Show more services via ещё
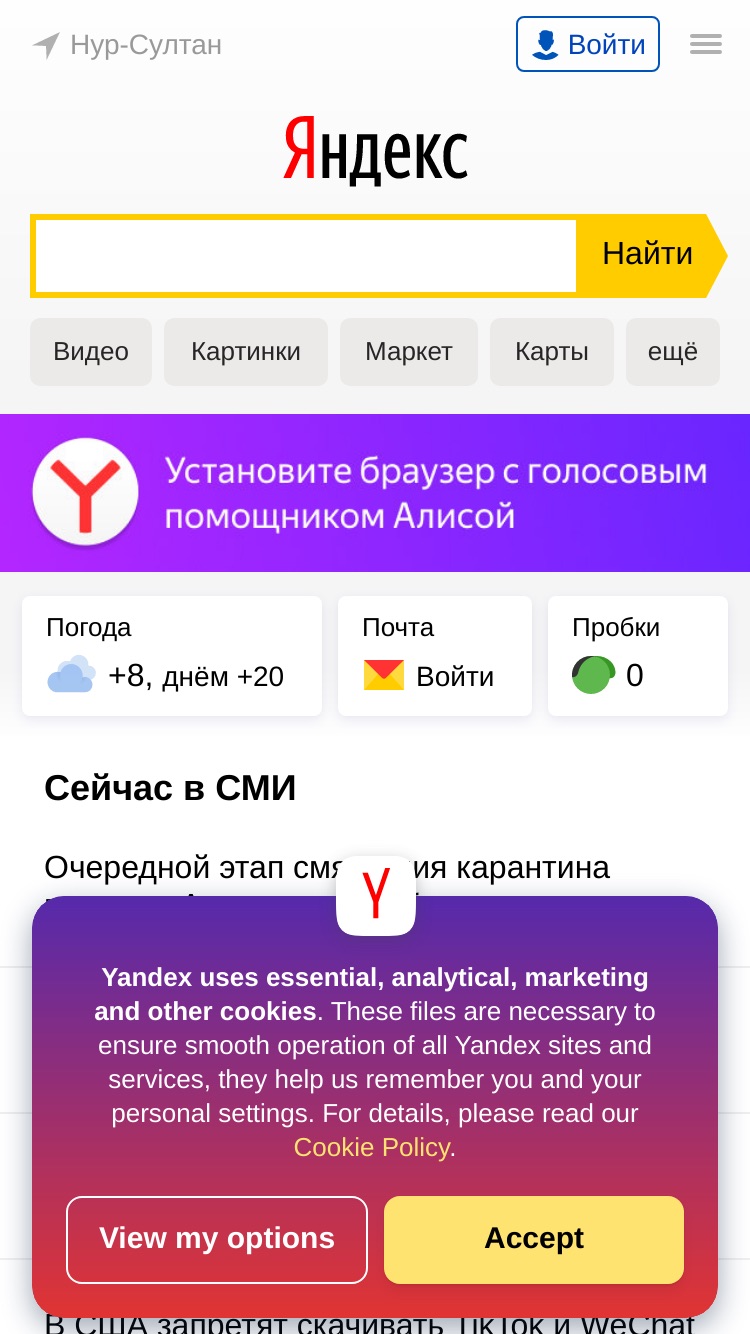Screen dimensions: 750x1334 coord(673,352)
